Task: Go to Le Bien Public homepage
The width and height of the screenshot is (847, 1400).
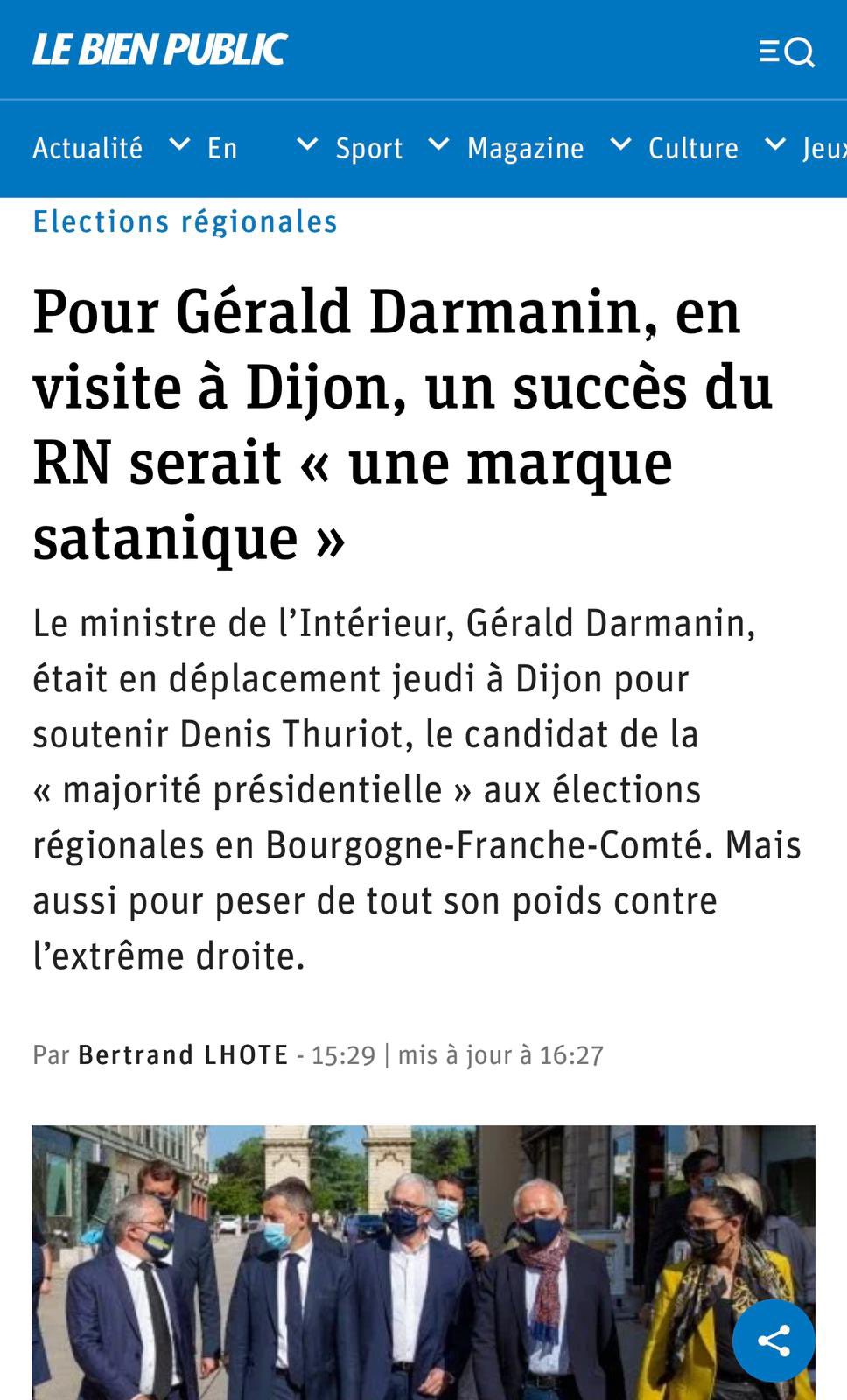Action: (x=160, y=50)
